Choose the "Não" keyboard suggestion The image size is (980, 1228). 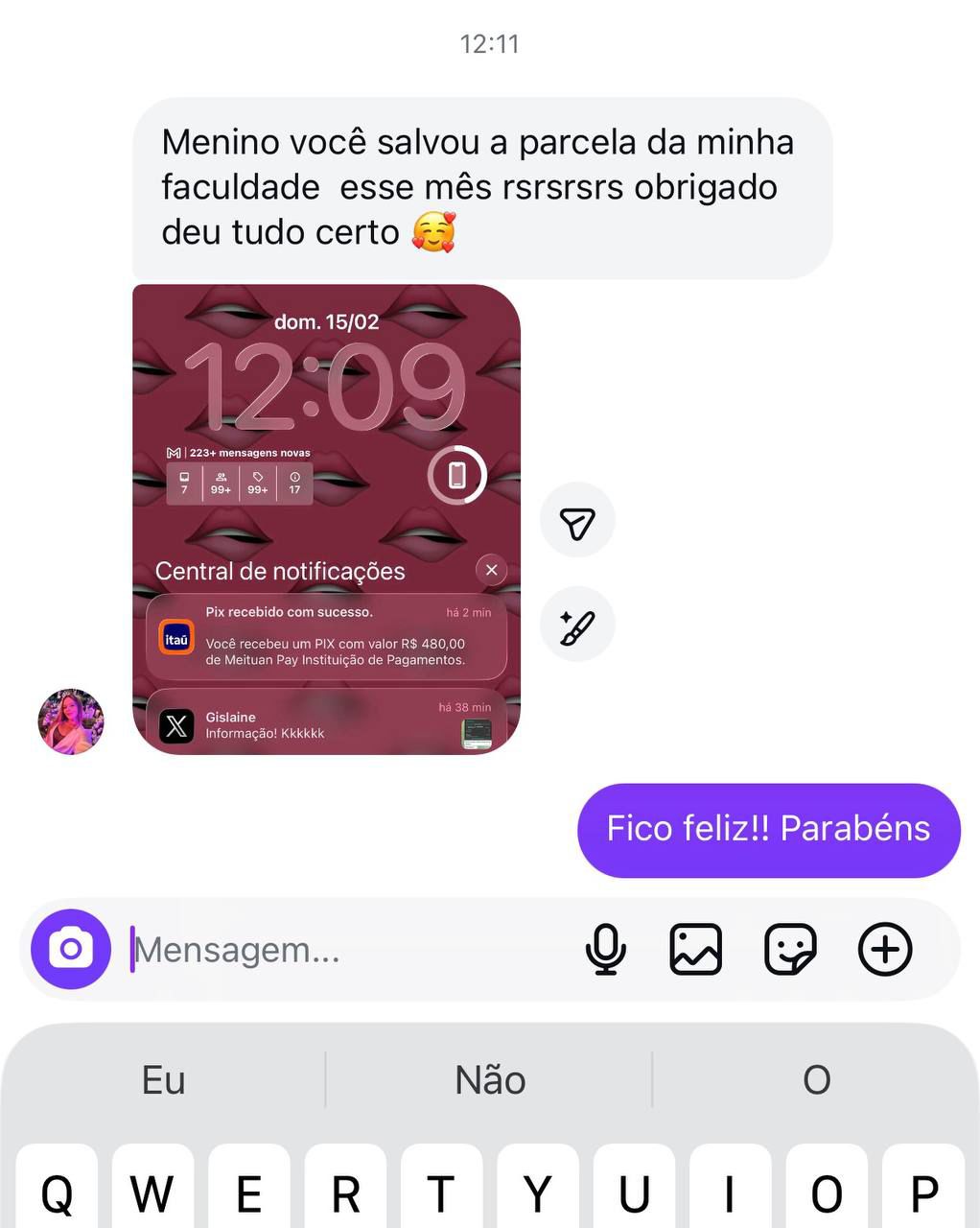(x=490, y=1080)
